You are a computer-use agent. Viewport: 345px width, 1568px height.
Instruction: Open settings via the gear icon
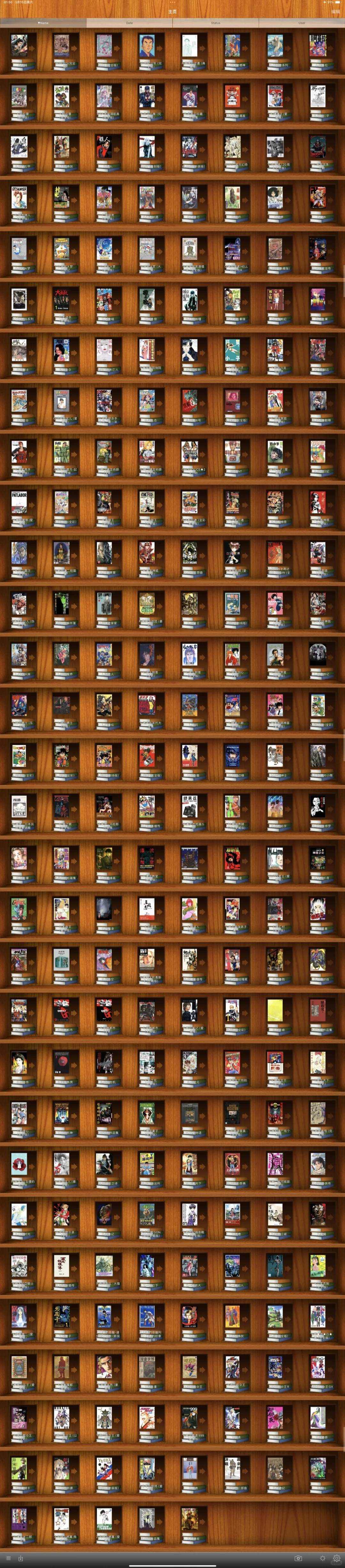pos(336,1558)
